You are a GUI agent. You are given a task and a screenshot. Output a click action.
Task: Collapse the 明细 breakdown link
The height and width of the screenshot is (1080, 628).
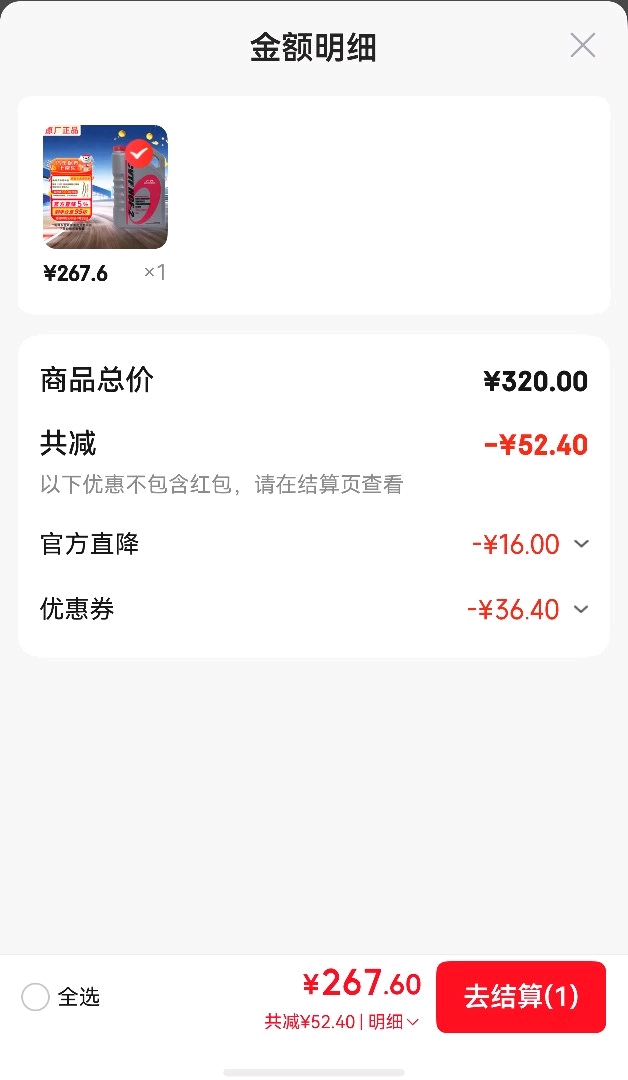point(394,1021)
